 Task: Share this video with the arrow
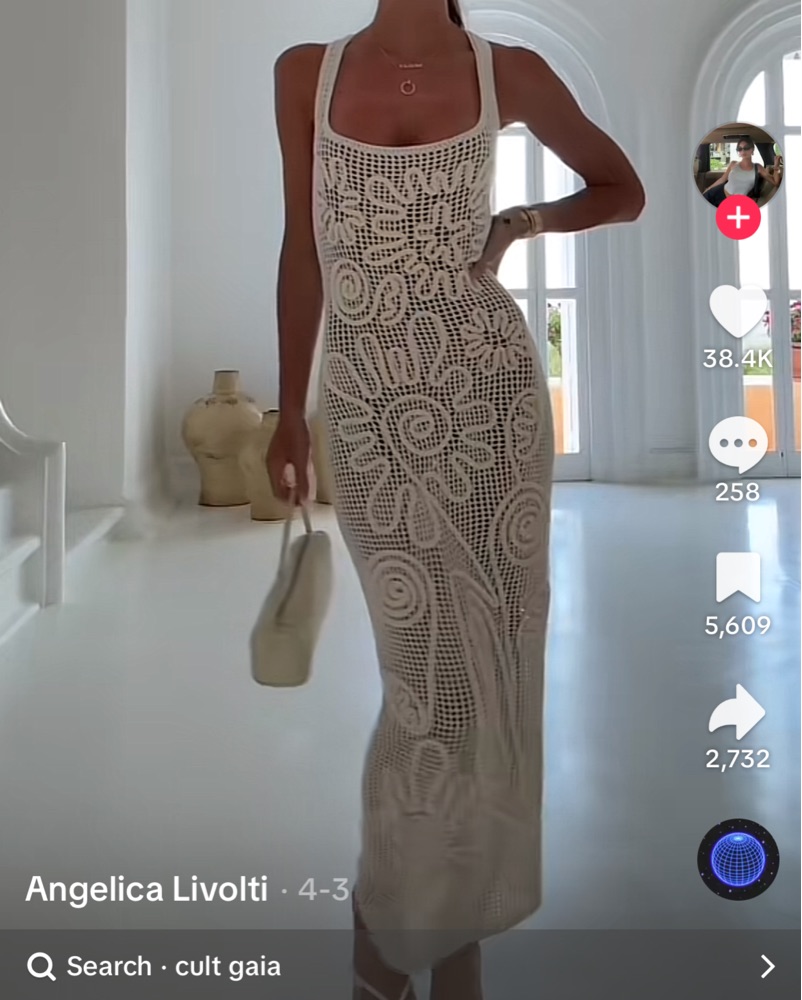click(738, 712)
